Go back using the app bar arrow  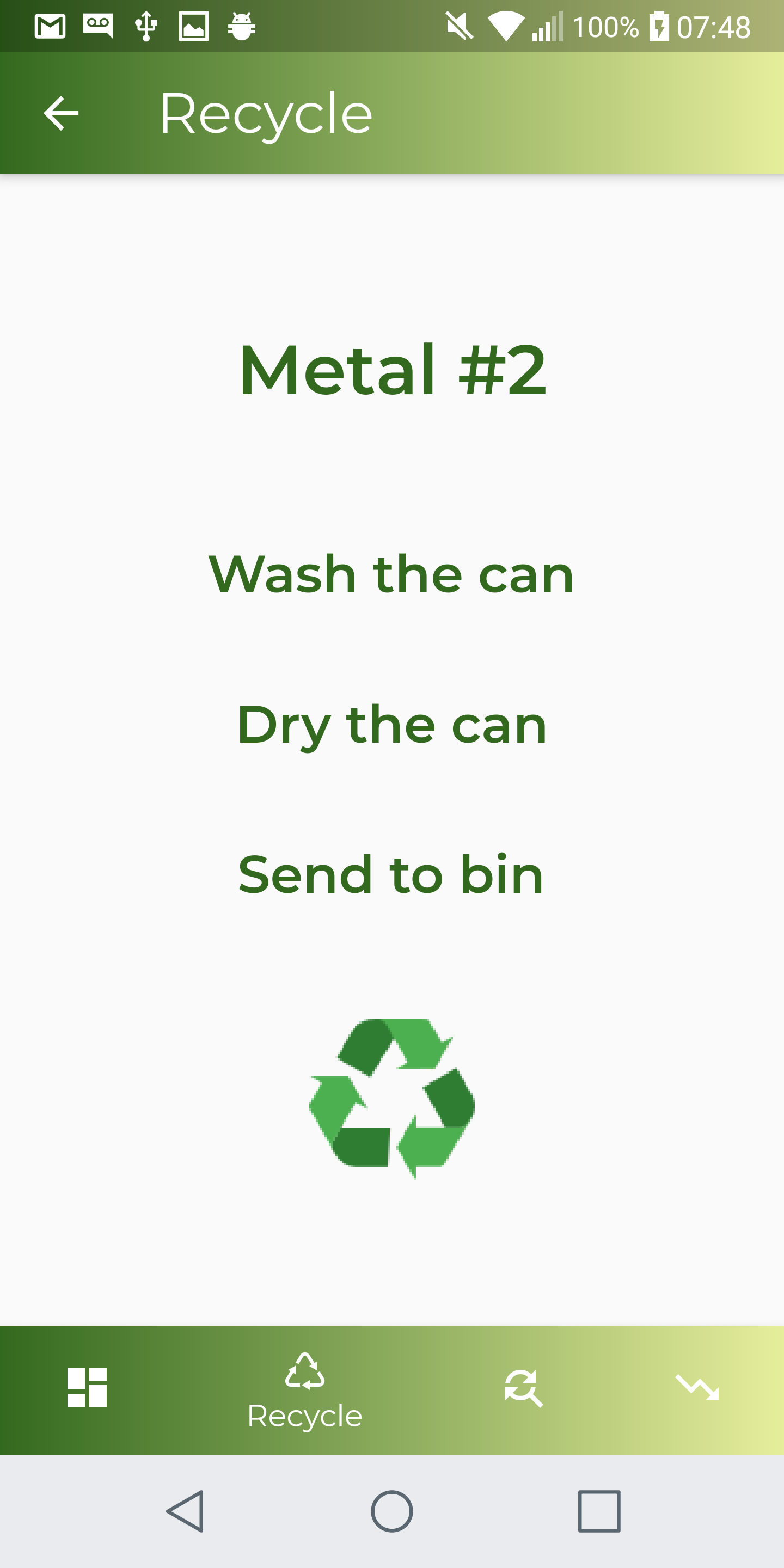[62, 113]
